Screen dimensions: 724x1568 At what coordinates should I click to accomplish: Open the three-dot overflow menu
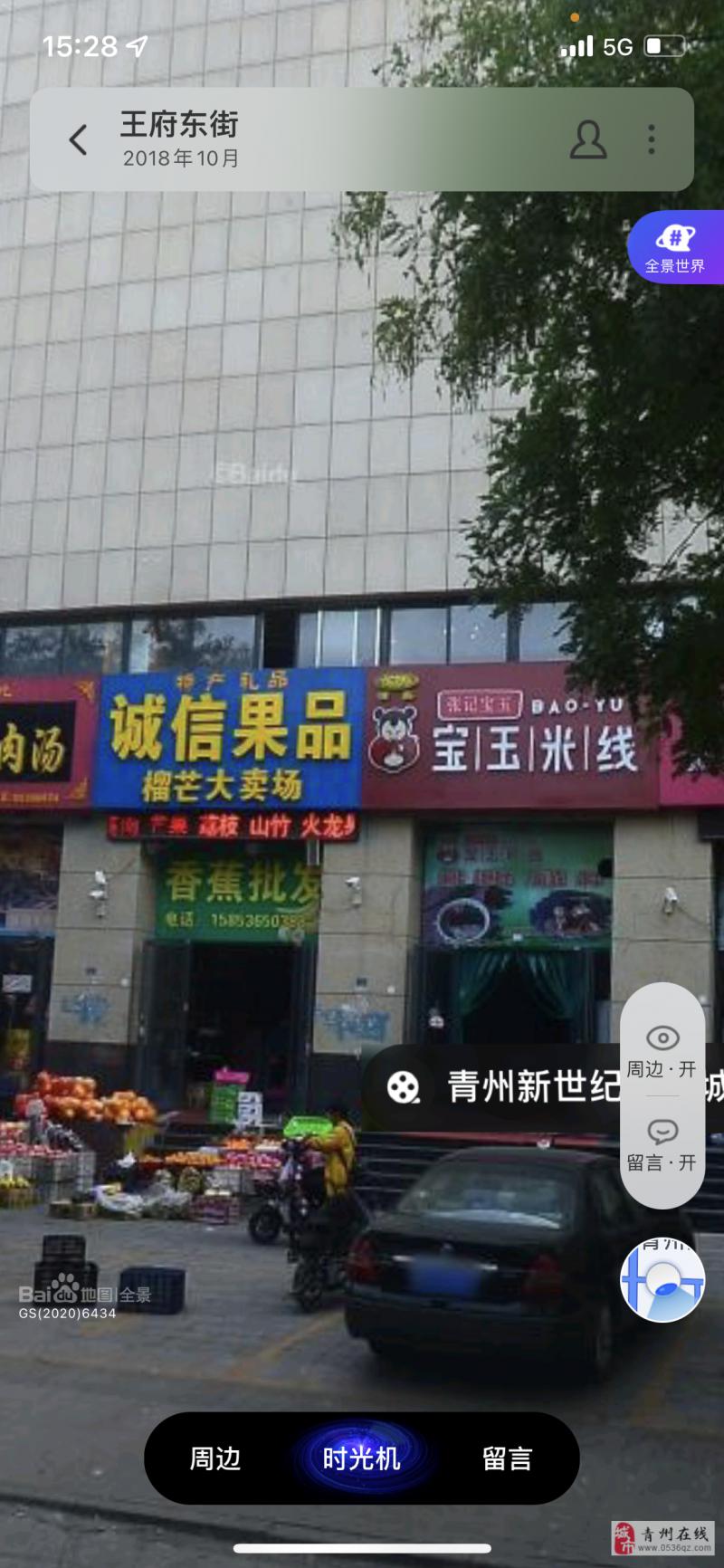click(x=652, y=139)
